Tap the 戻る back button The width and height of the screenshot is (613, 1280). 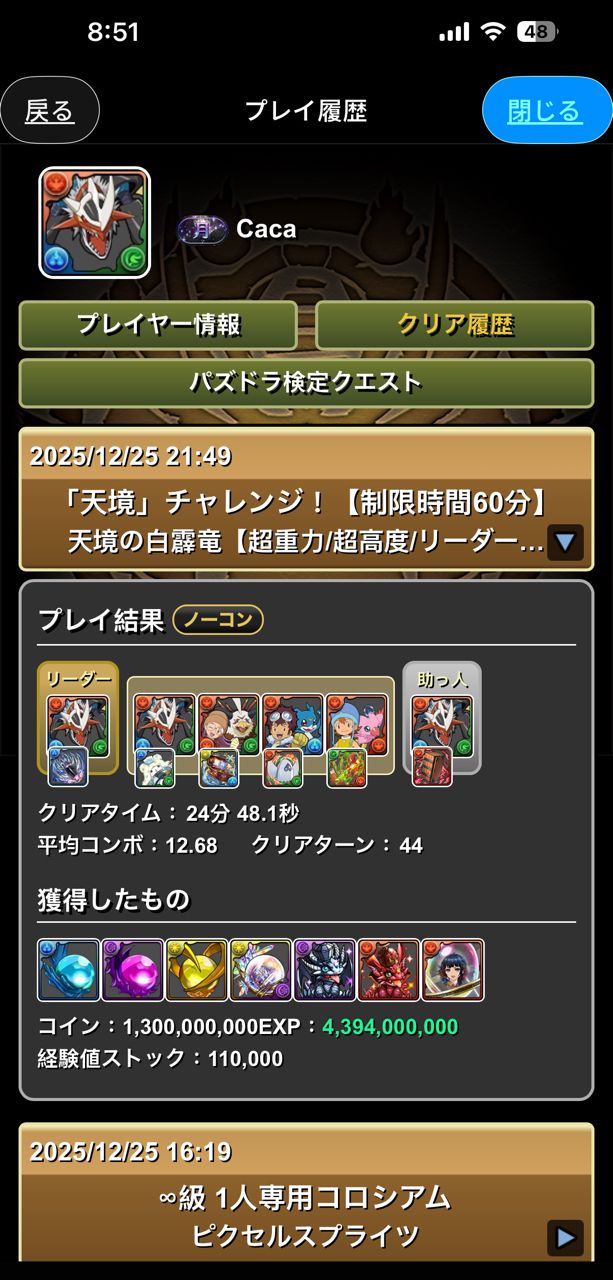(50, 111)
